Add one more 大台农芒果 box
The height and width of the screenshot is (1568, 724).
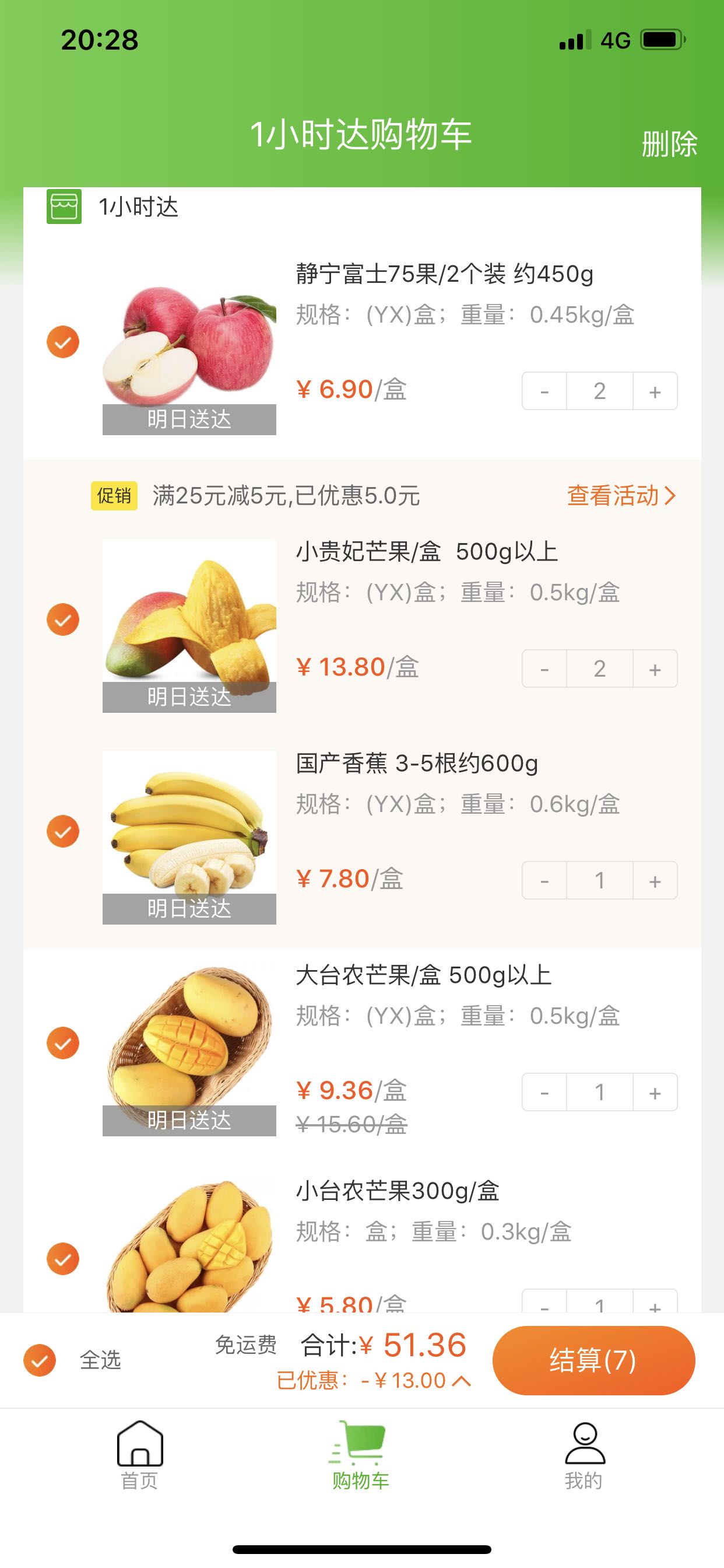655,1093
